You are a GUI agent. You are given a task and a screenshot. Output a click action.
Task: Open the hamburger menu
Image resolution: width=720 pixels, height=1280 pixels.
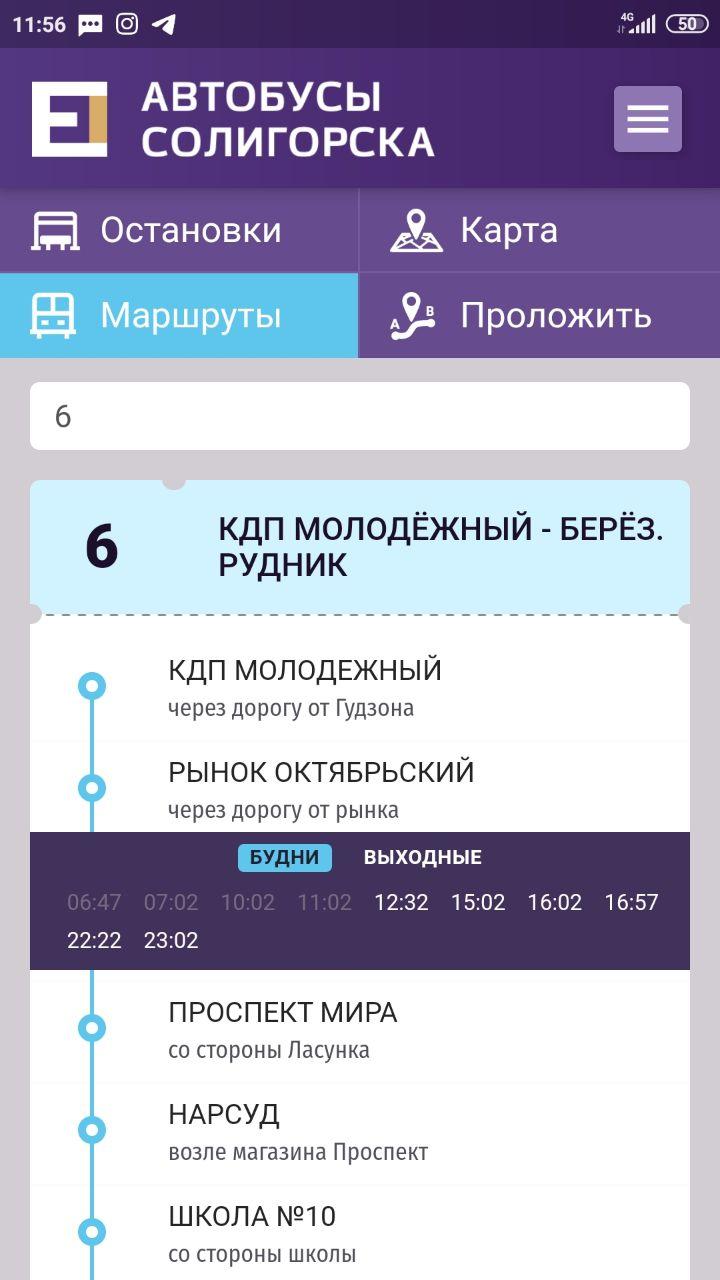click(x=648, y=118)
